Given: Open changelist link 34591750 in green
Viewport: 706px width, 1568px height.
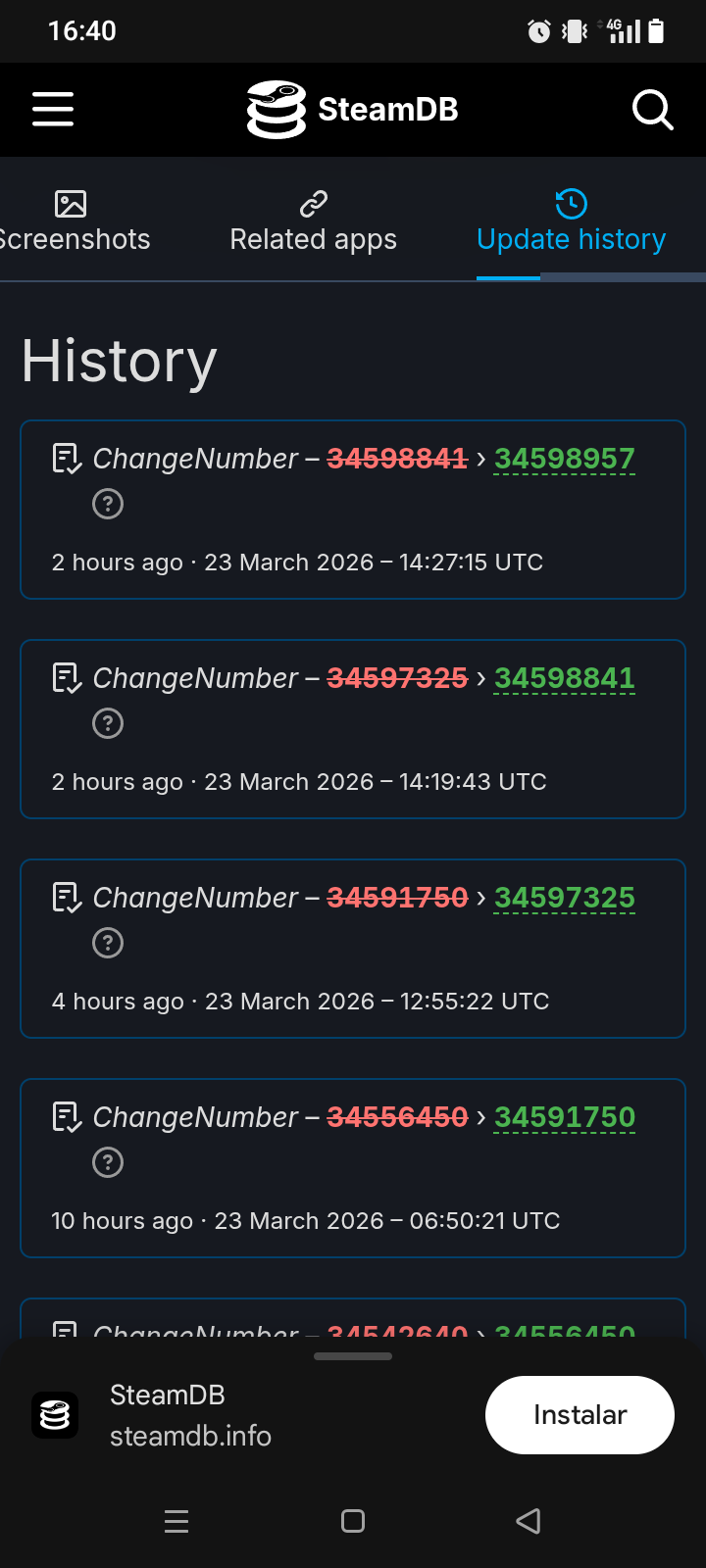Looking at the screenshot, I should pos(565,1117).
